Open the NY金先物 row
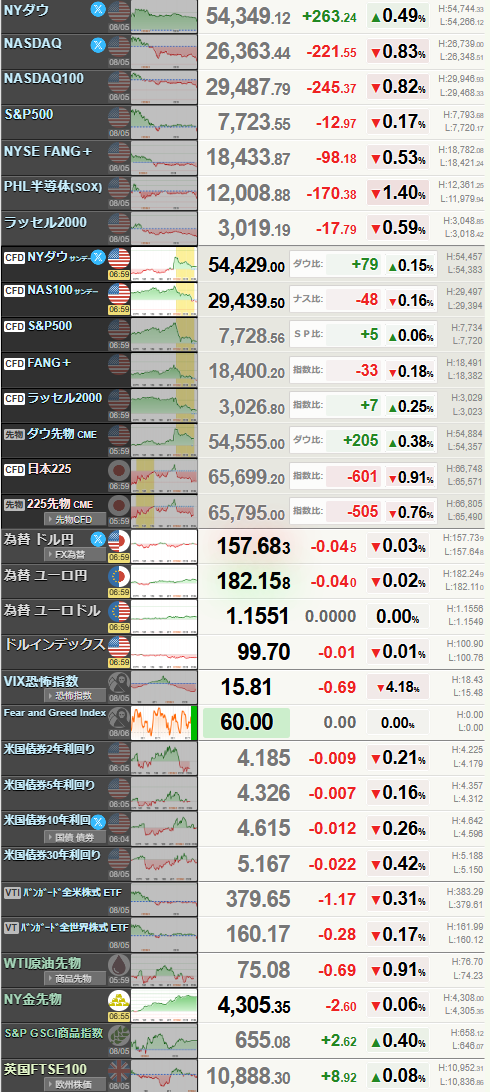Screen dimensions: 490x1092 pos(245,1005)
